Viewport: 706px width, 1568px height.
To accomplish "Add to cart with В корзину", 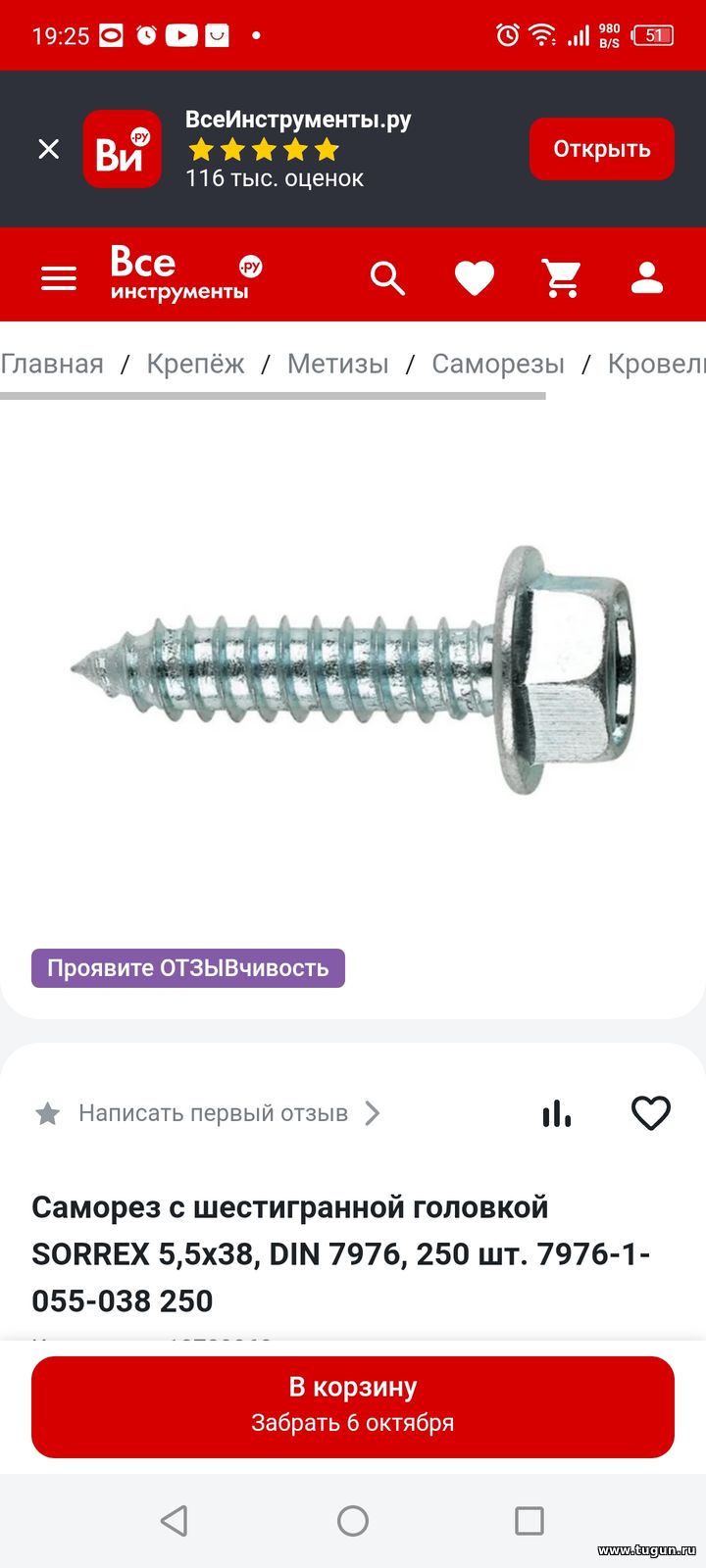I will tap(353, 1407).
